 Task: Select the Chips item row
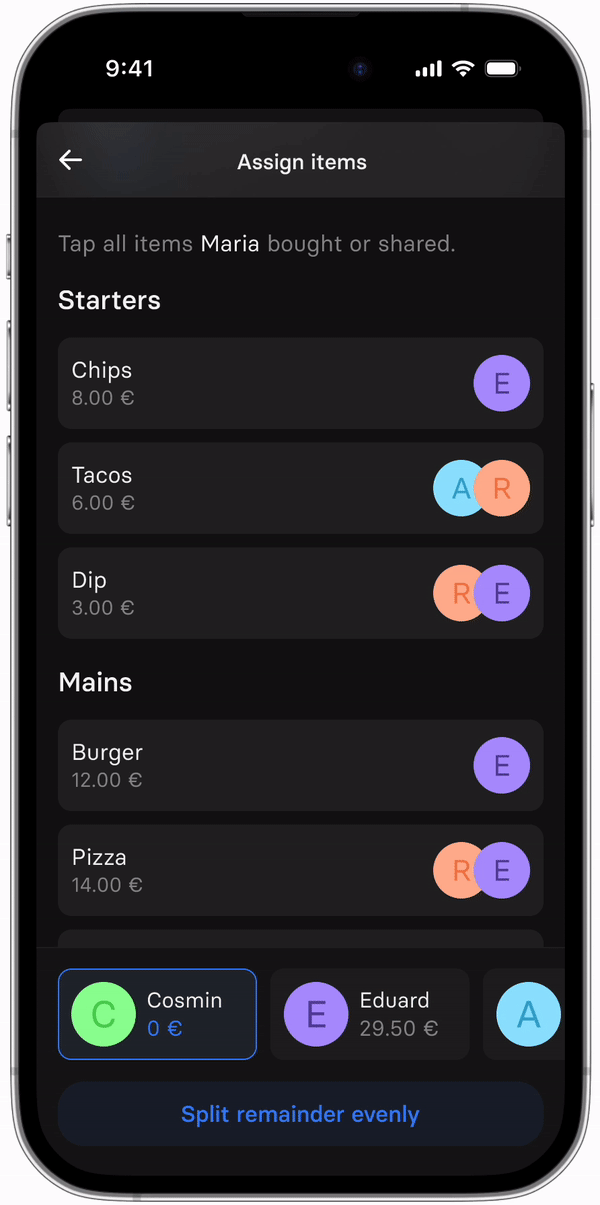(x=300, y=383)
